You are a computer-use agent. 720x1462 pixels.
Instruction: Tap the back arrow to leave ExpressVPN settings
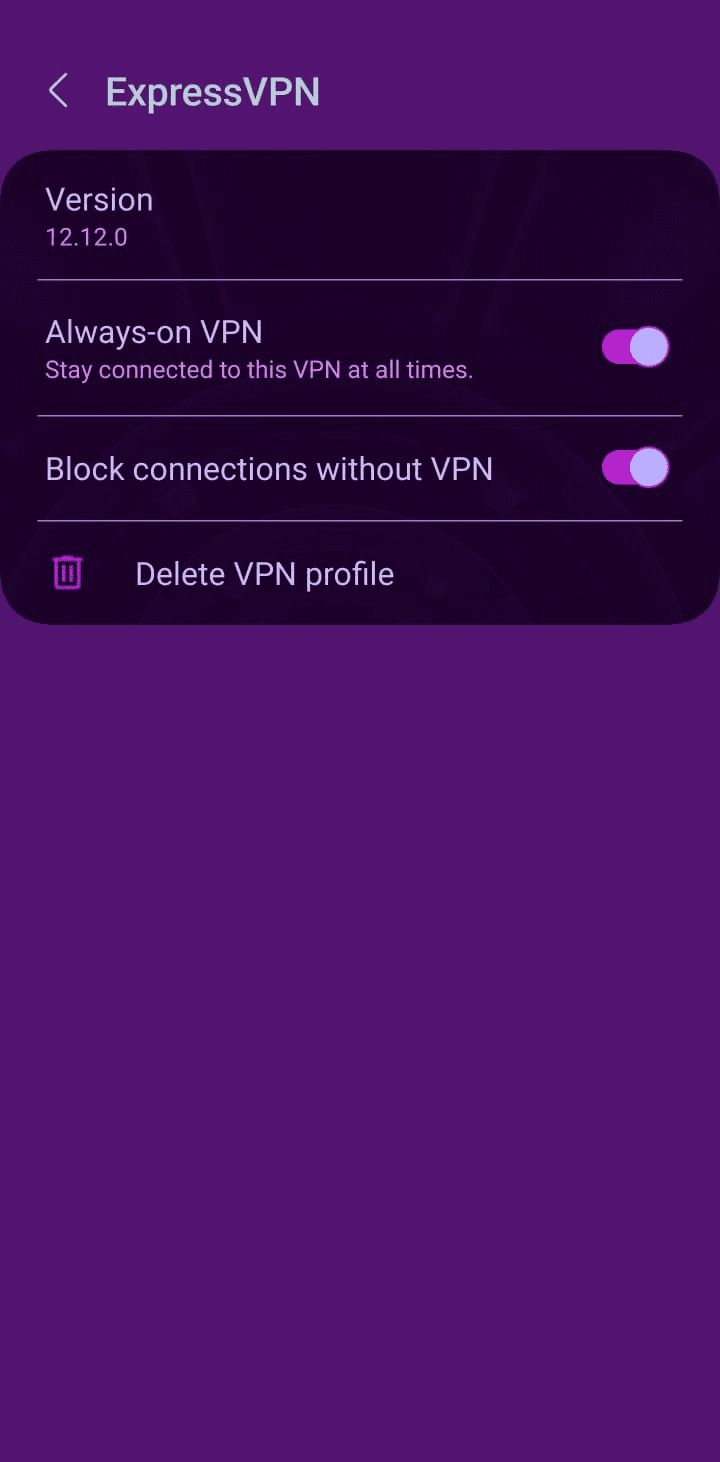point(58,90)
